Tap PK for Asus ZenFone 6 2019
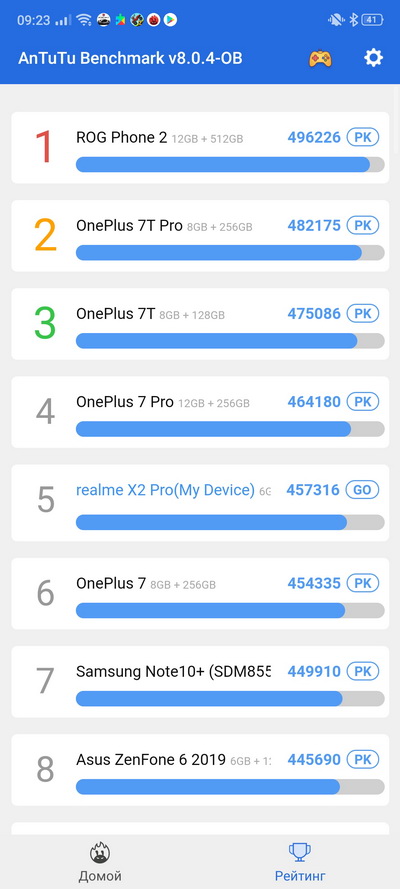This screenshot has height=889, width=400. pos(363,760)
